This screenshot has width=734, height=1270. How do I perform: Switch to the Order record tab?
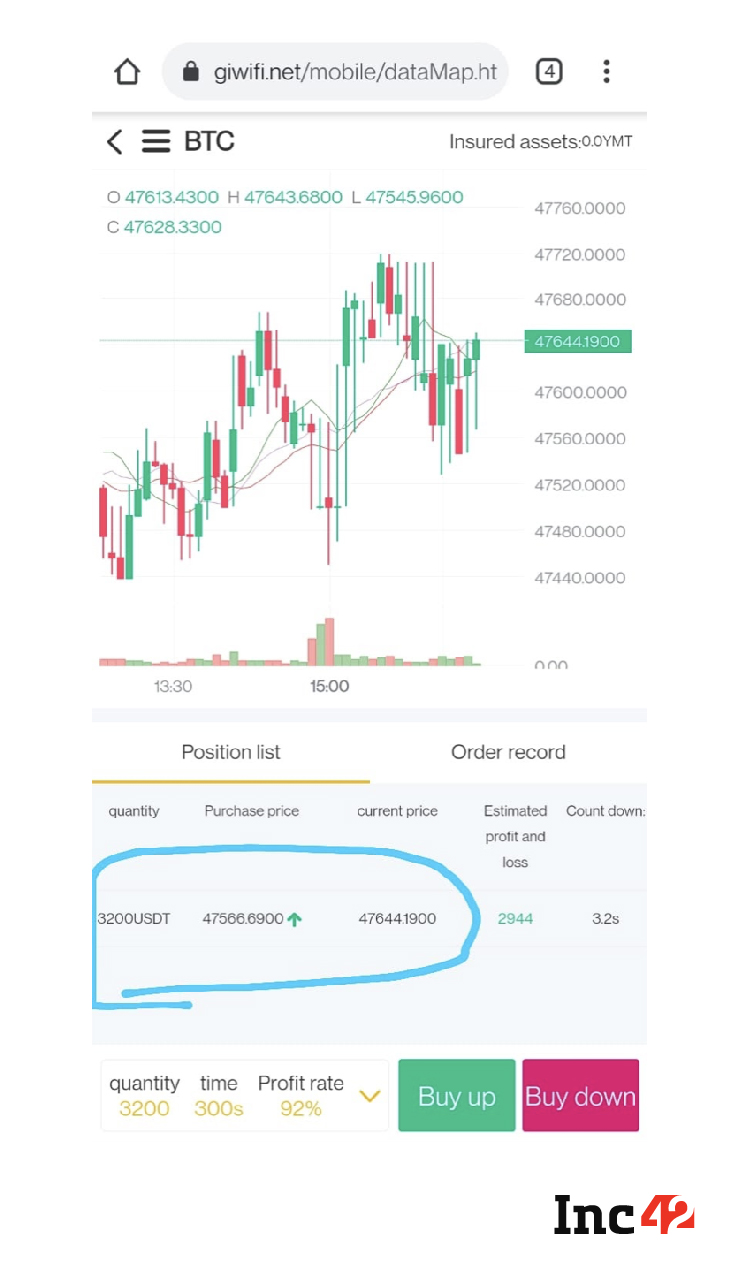[x=508, y=752]
